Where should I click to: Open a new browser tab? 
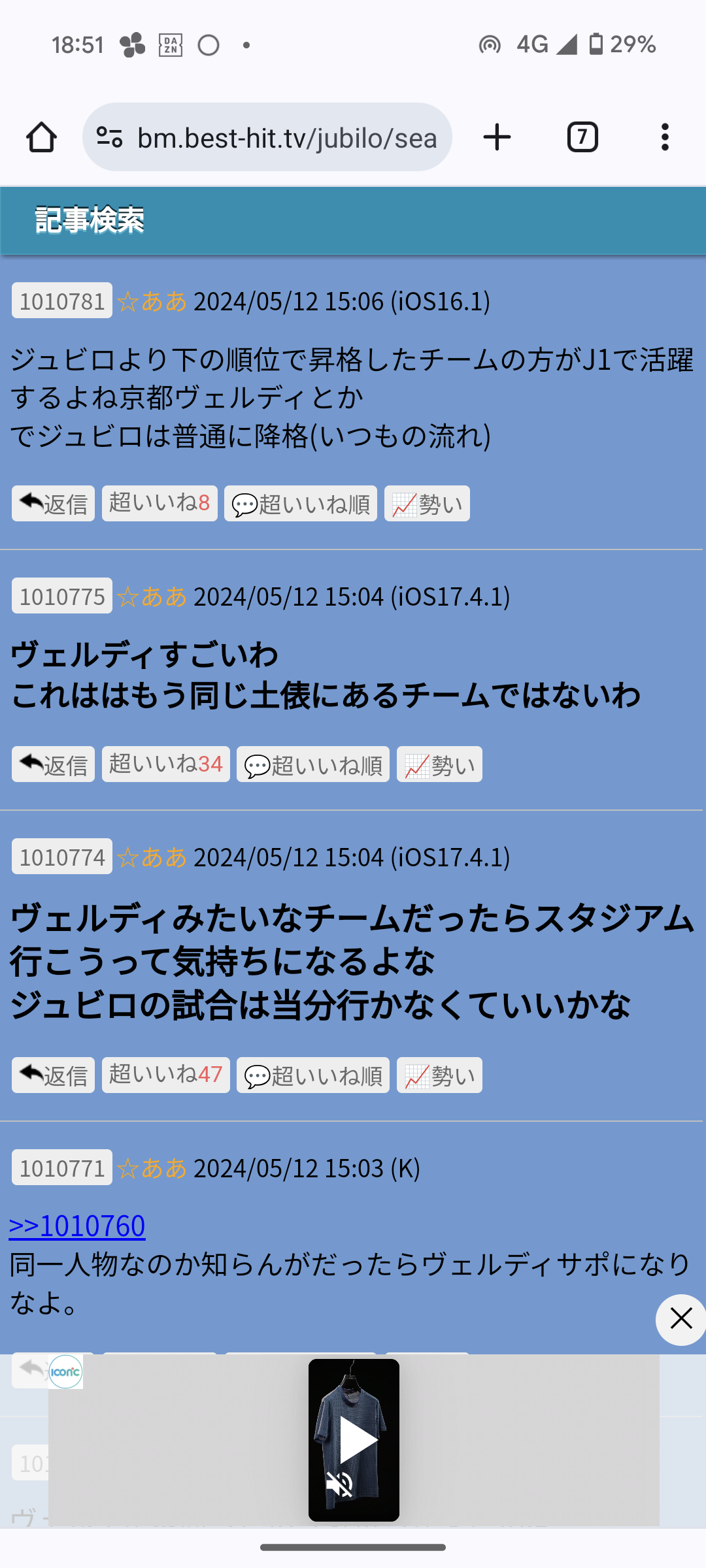pyautogui.click(x=497, y=137)
